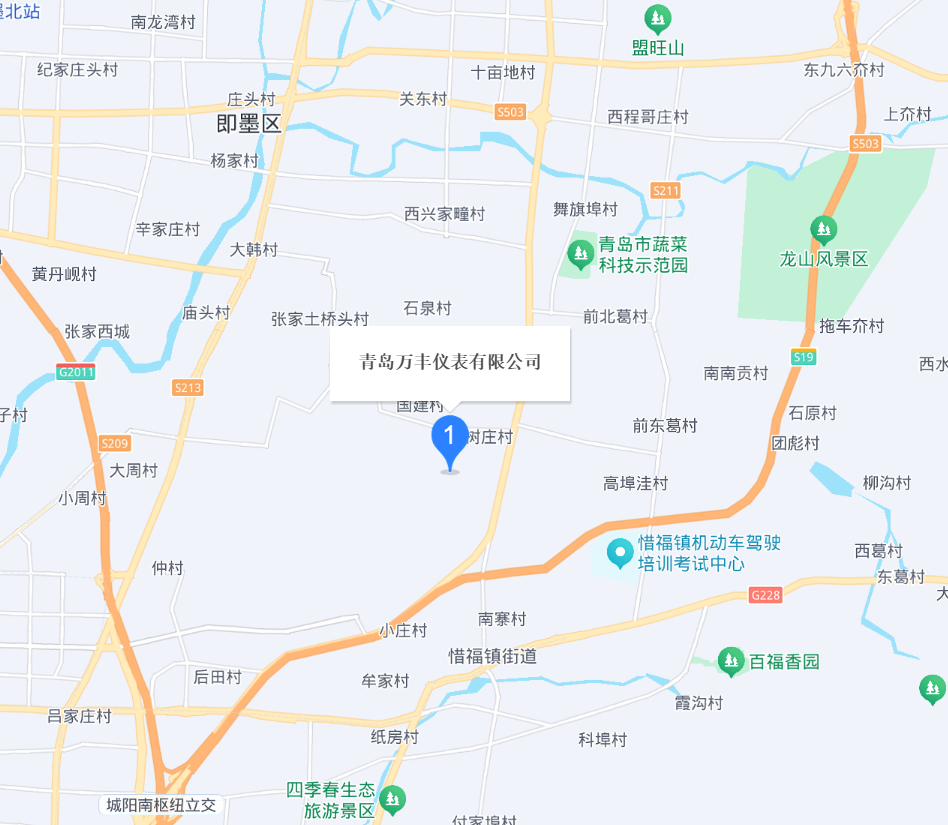Open the 青岛万丰仪表有限公司 info bubble

(450, 362)
